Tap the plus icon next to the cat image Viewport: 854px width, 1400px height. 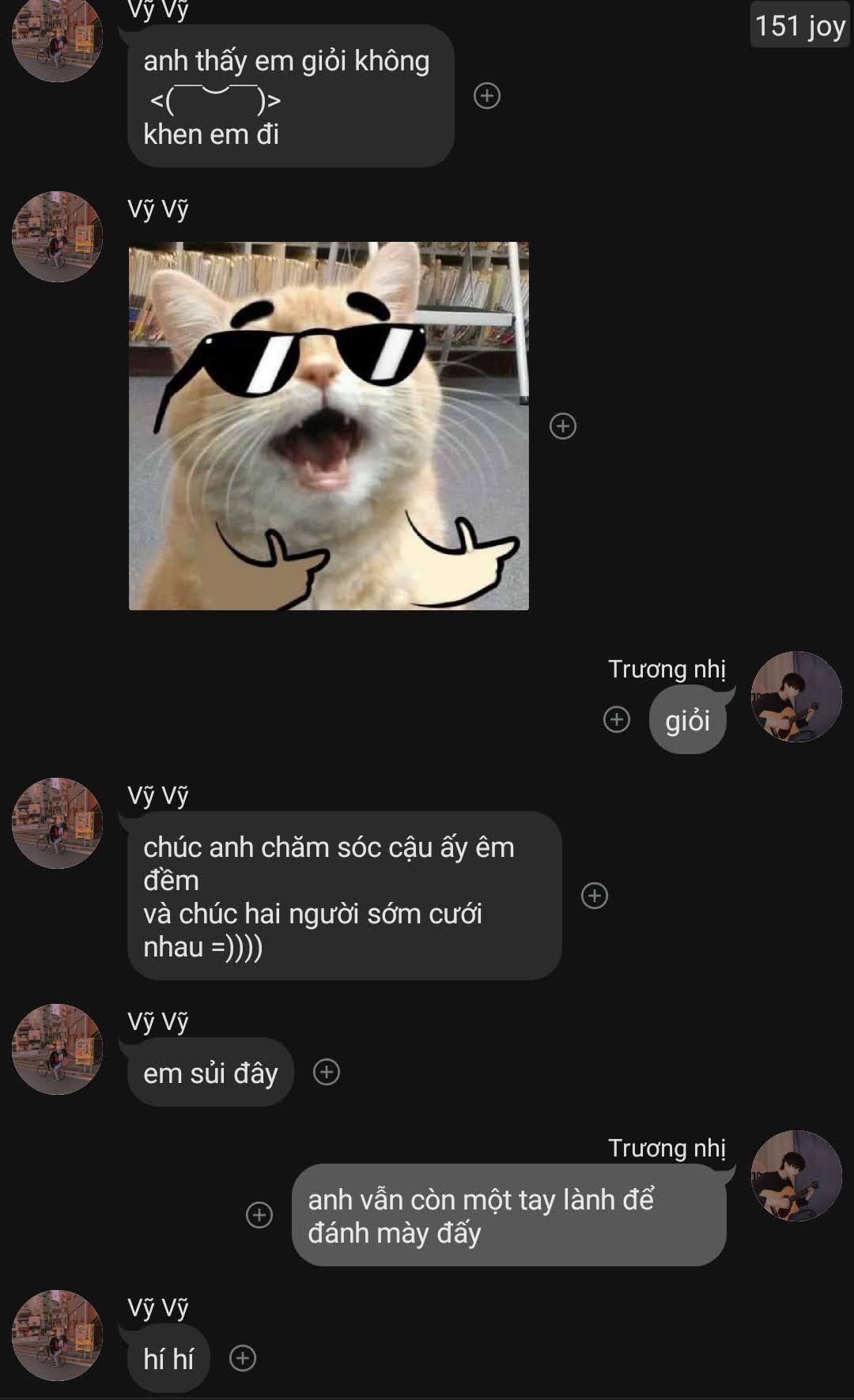click(x=562, y=426)
